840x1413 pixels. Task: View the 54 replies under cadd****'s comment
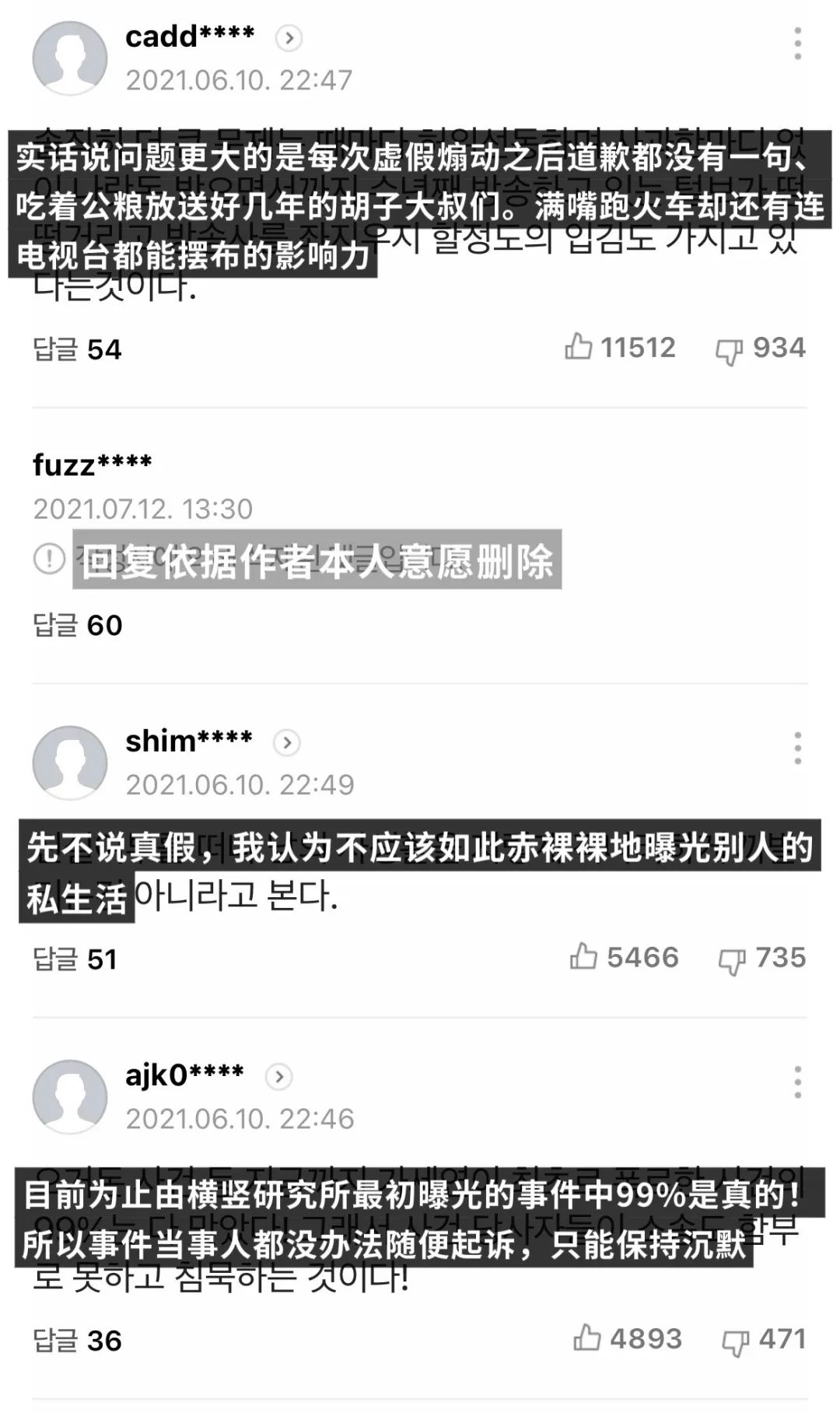[x=78, y=350]
